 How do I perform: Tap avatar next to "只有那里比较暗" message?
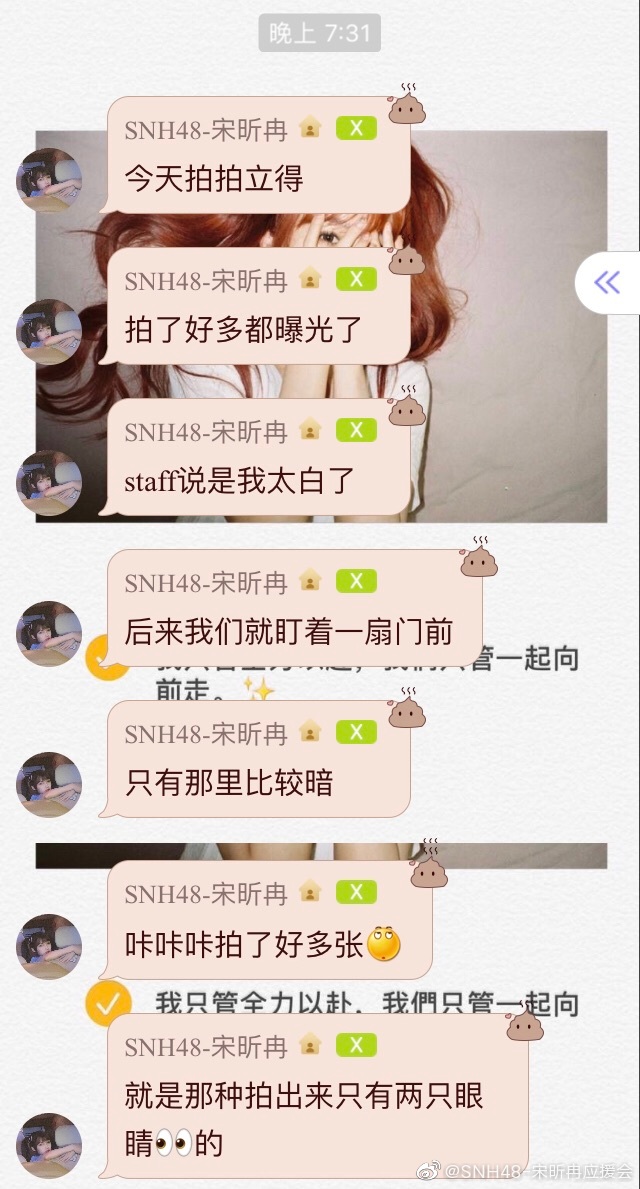[x=49, y=784]
